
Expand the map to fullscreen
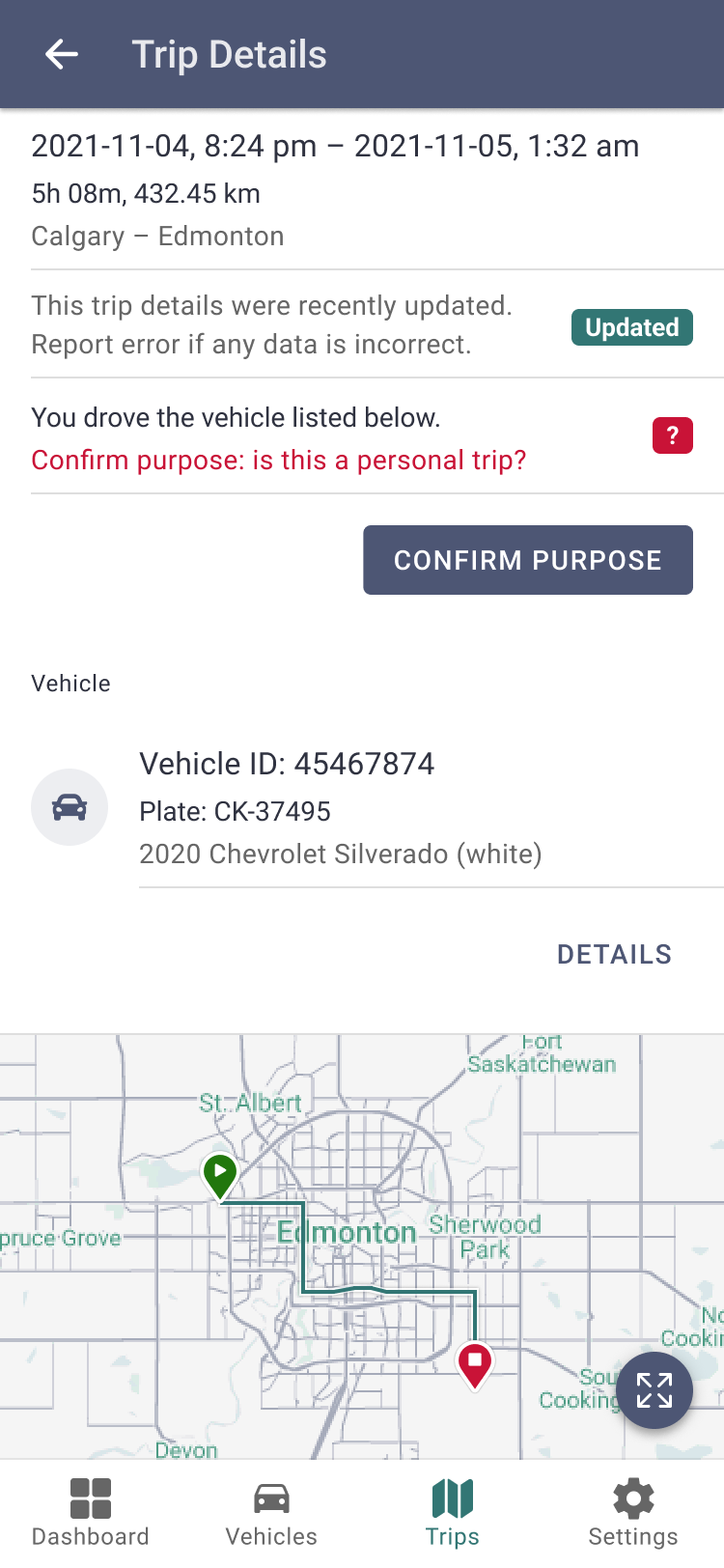[654, 1390]
